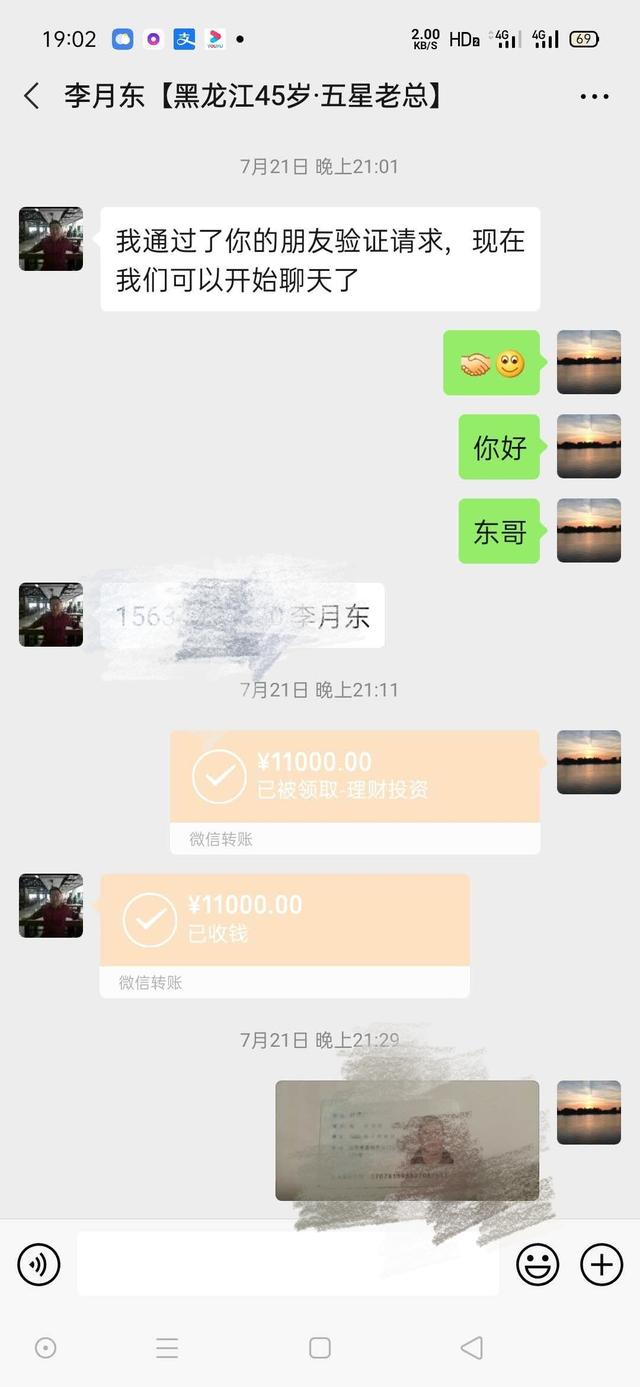Open 李月东's profile from the transfer avatar
This screenshot has height=1387, width=640.
point(51,906)
